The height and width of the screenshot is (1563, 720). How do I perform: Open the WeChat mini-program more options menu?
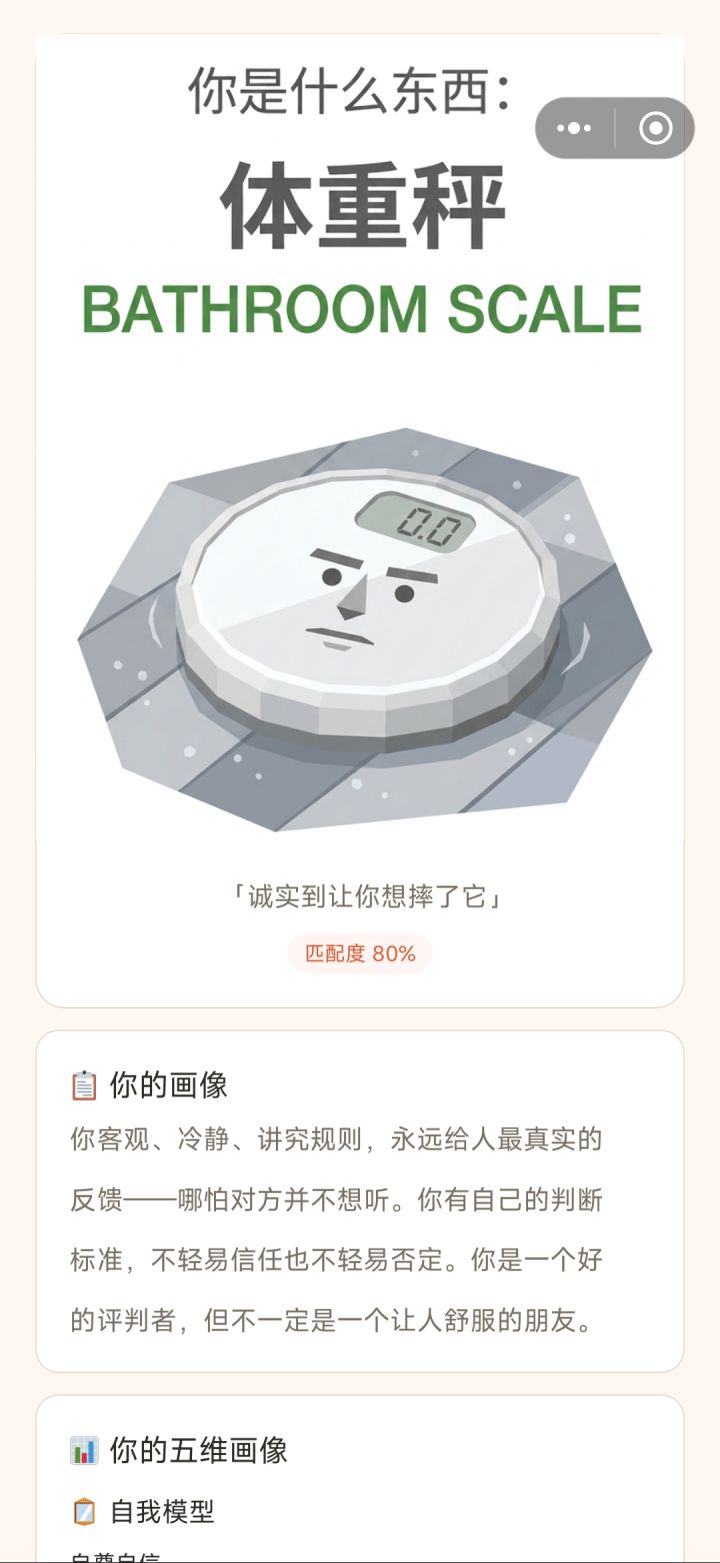(573, 128)
